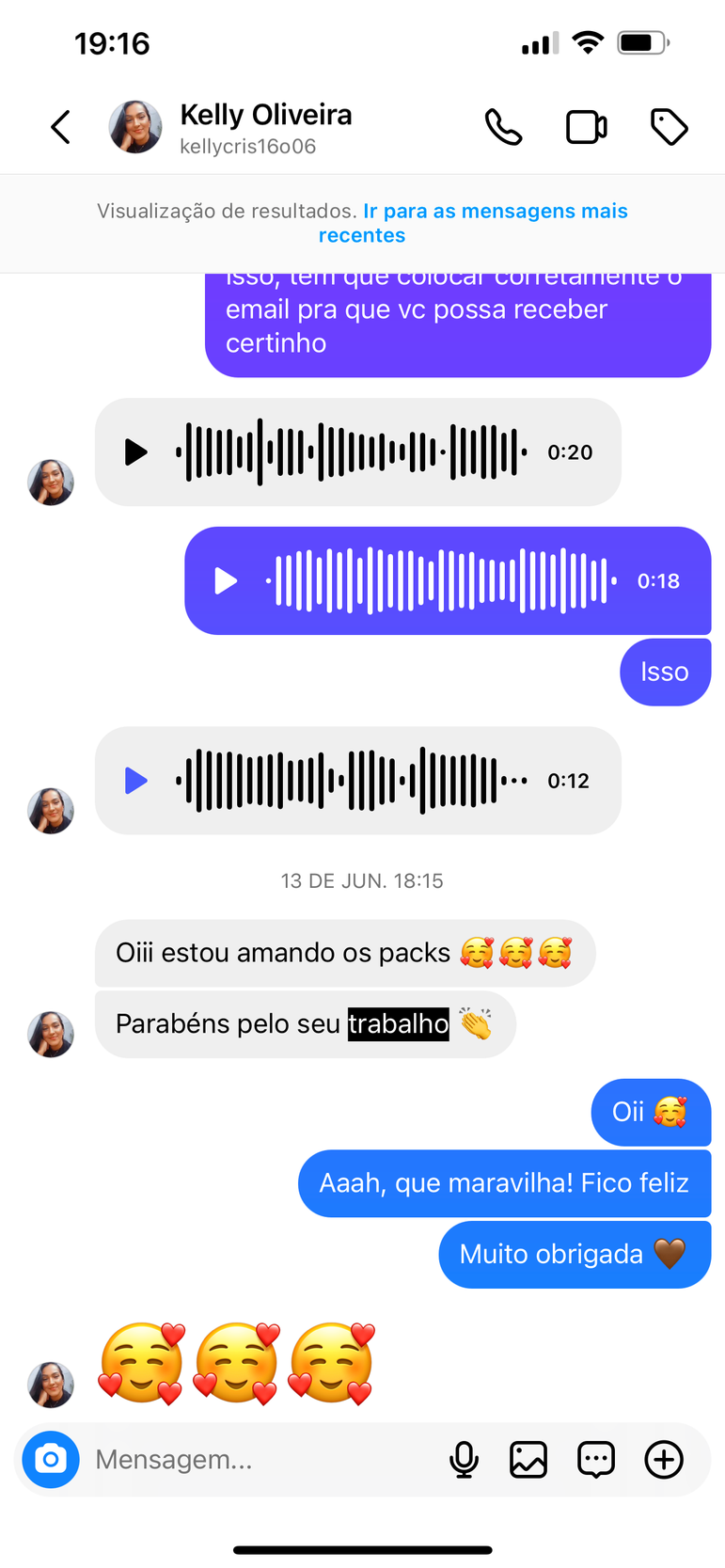Go to the most recent messages

click(x=472, y=223)
